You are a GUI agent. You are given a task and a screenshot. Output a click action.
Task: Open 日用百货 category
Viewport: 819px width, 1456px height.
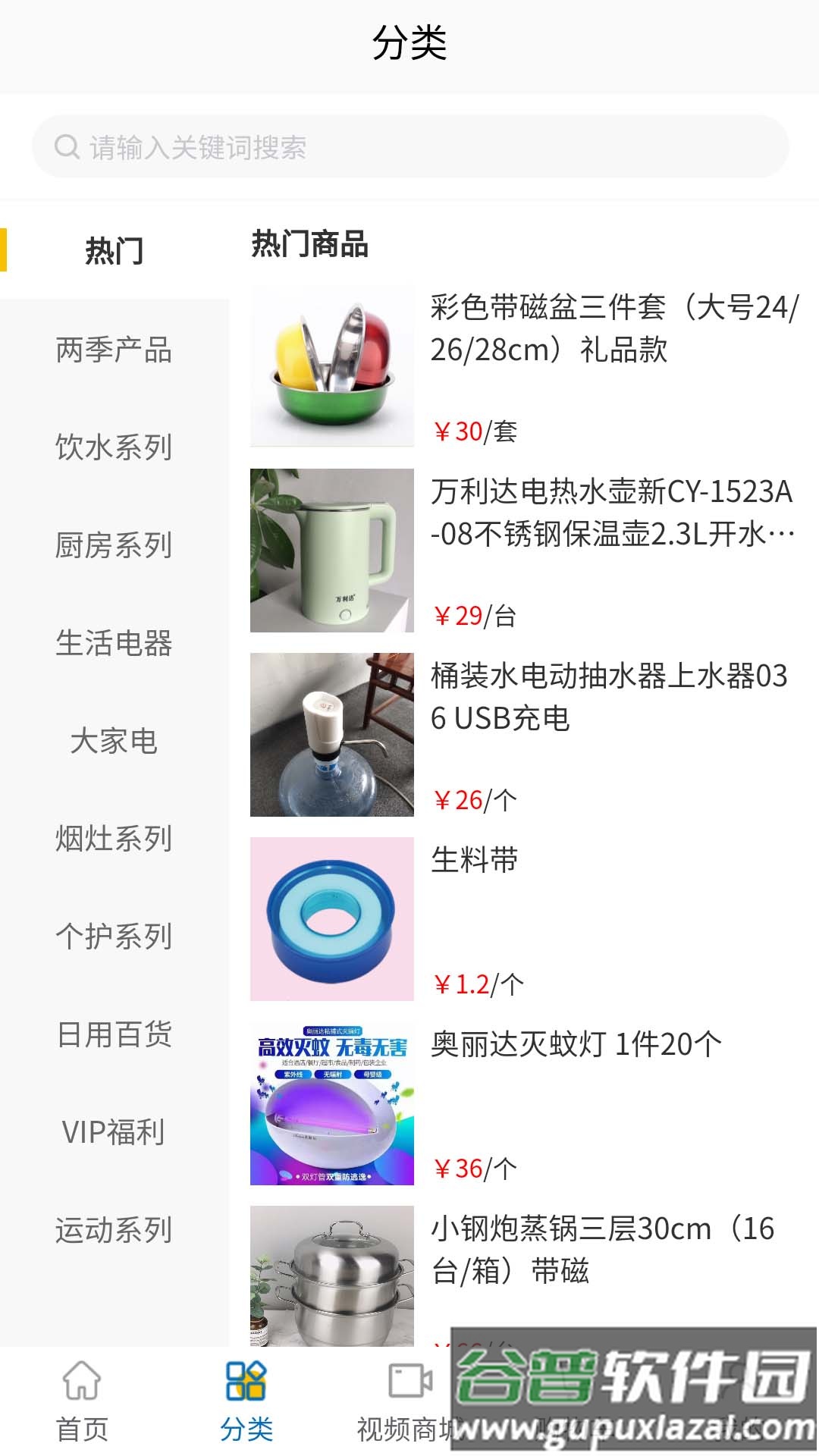click(x=114, y=1034)
